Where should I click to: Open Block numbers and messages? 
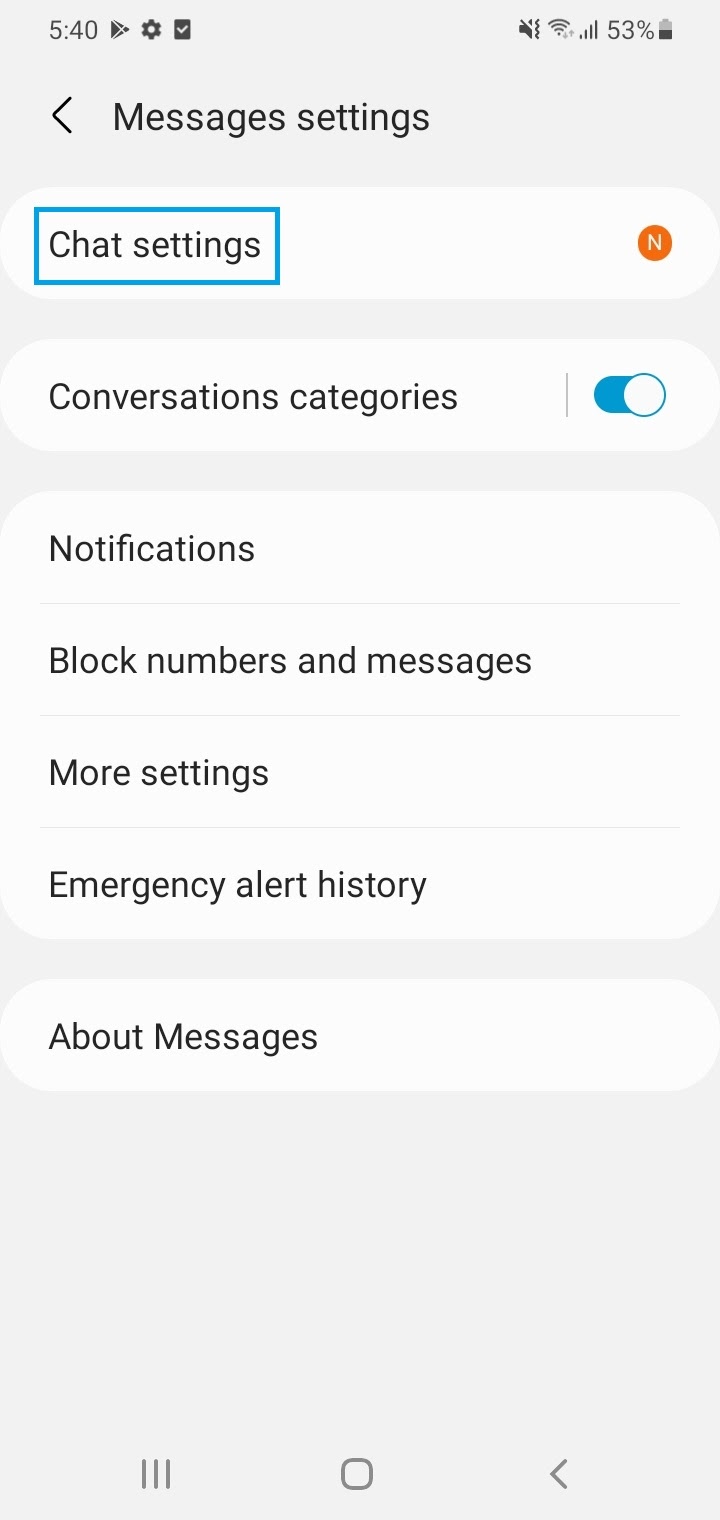[x=360, y=660]
